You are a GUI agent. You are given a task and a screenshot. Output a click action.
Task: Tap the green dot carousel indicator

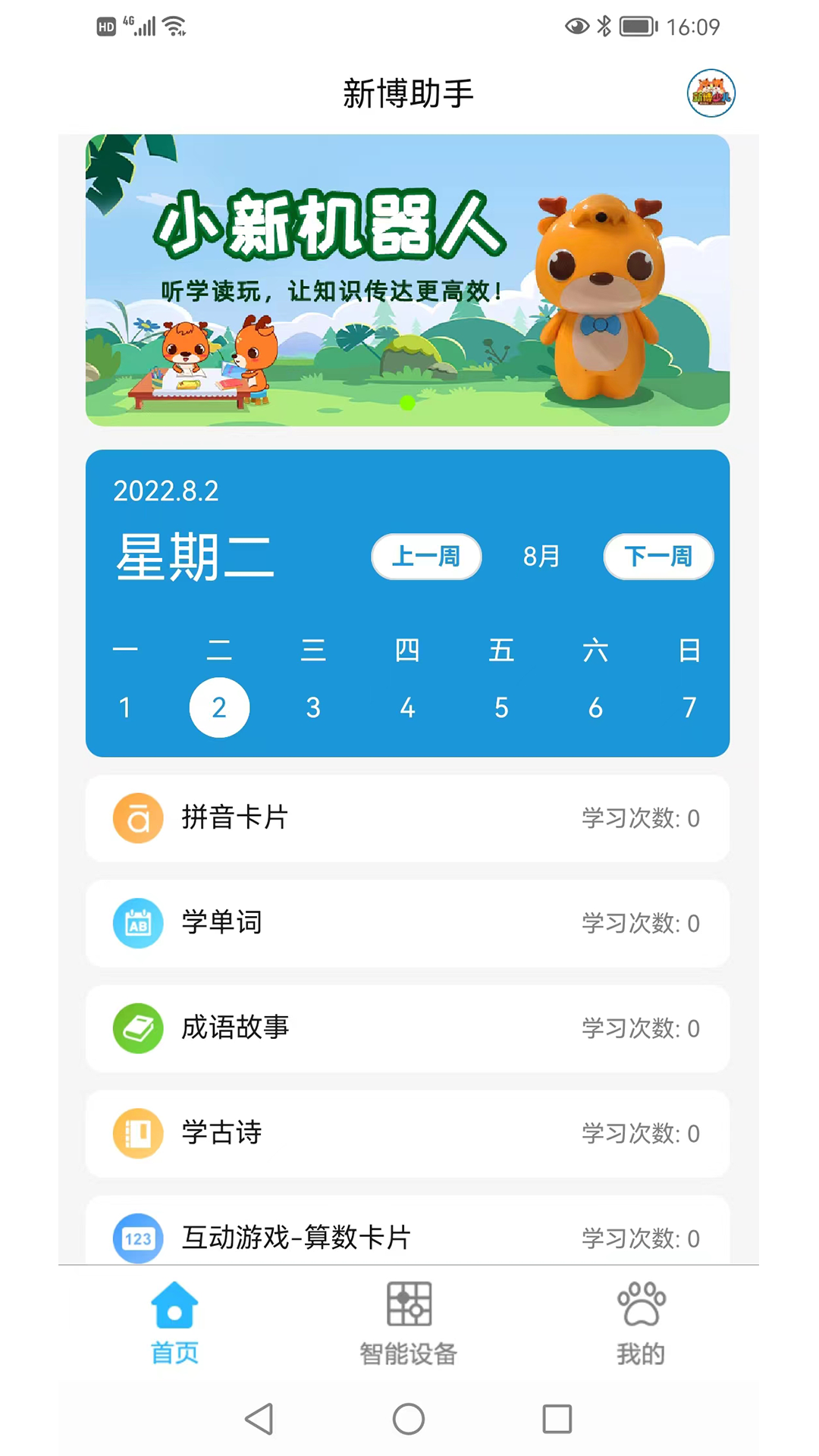tap(408, 404)
